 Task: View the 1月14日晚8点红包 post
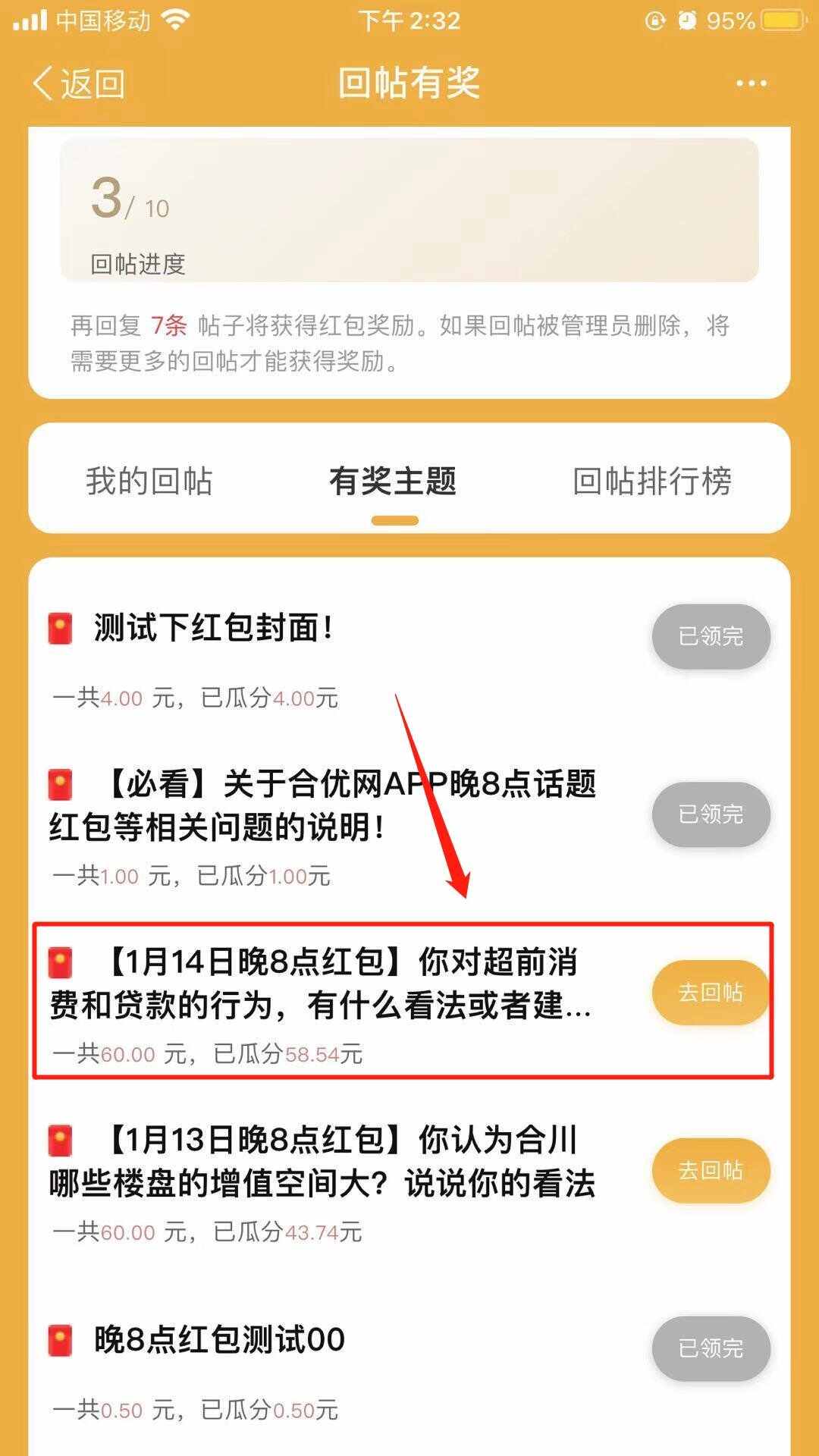[x=318, y=984]
